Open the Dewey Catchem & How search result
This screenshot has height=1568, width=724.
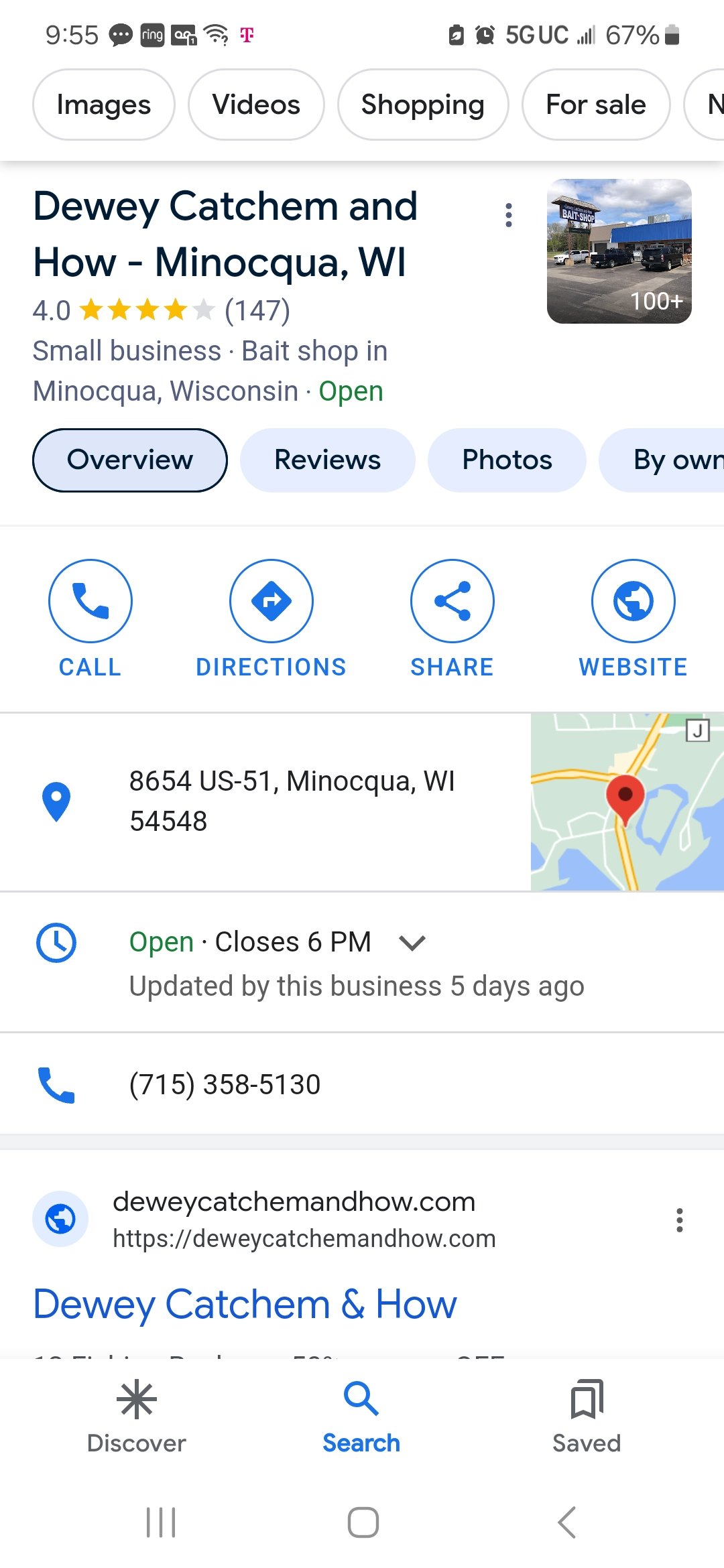245,1304
